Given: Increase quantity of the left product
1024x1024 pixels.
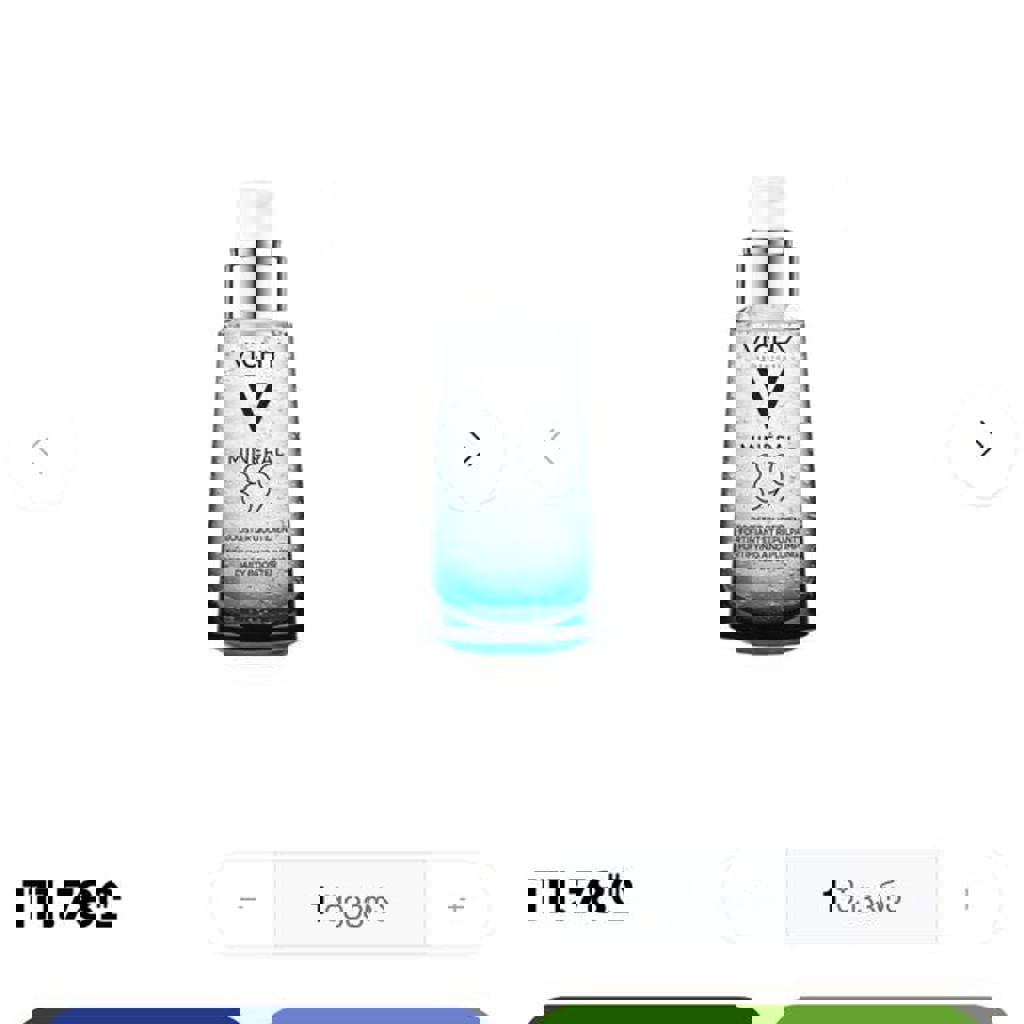Looking at the screenshot, I should coord(457,904).
